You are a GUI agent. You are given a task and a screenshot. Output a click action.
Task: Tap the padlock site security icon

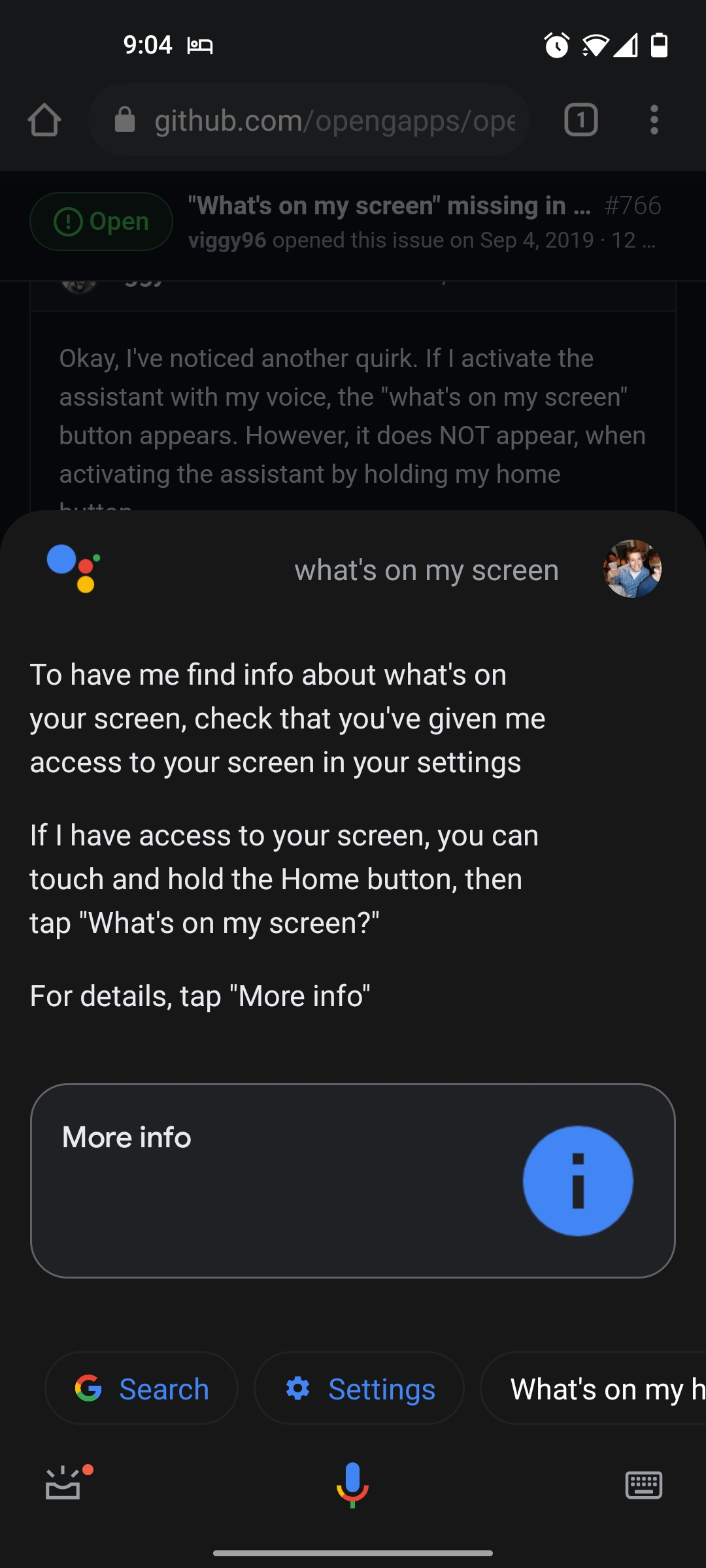[124, 120]
